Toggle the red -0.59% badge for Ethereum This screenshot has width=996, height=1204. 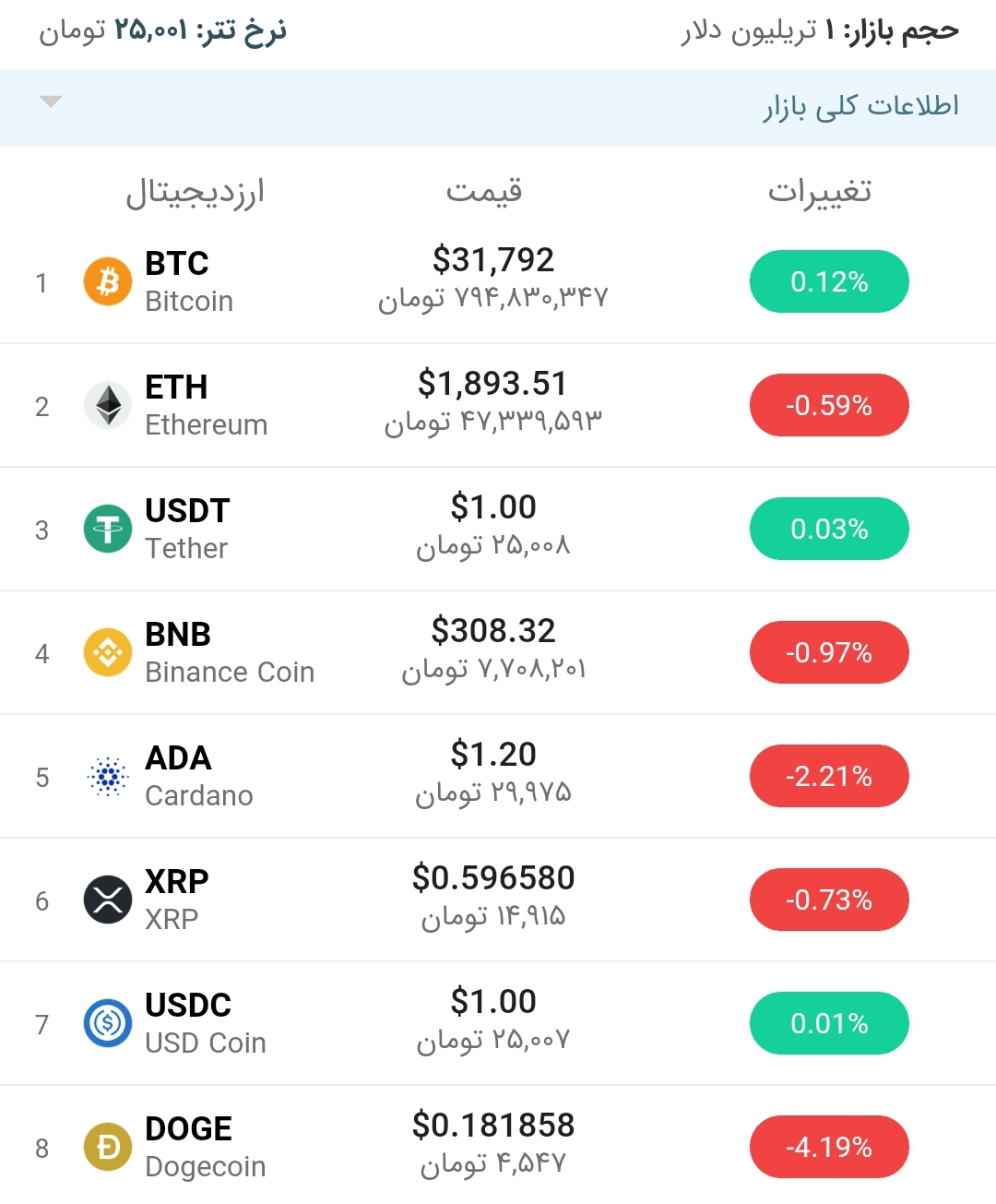[828, 404]
